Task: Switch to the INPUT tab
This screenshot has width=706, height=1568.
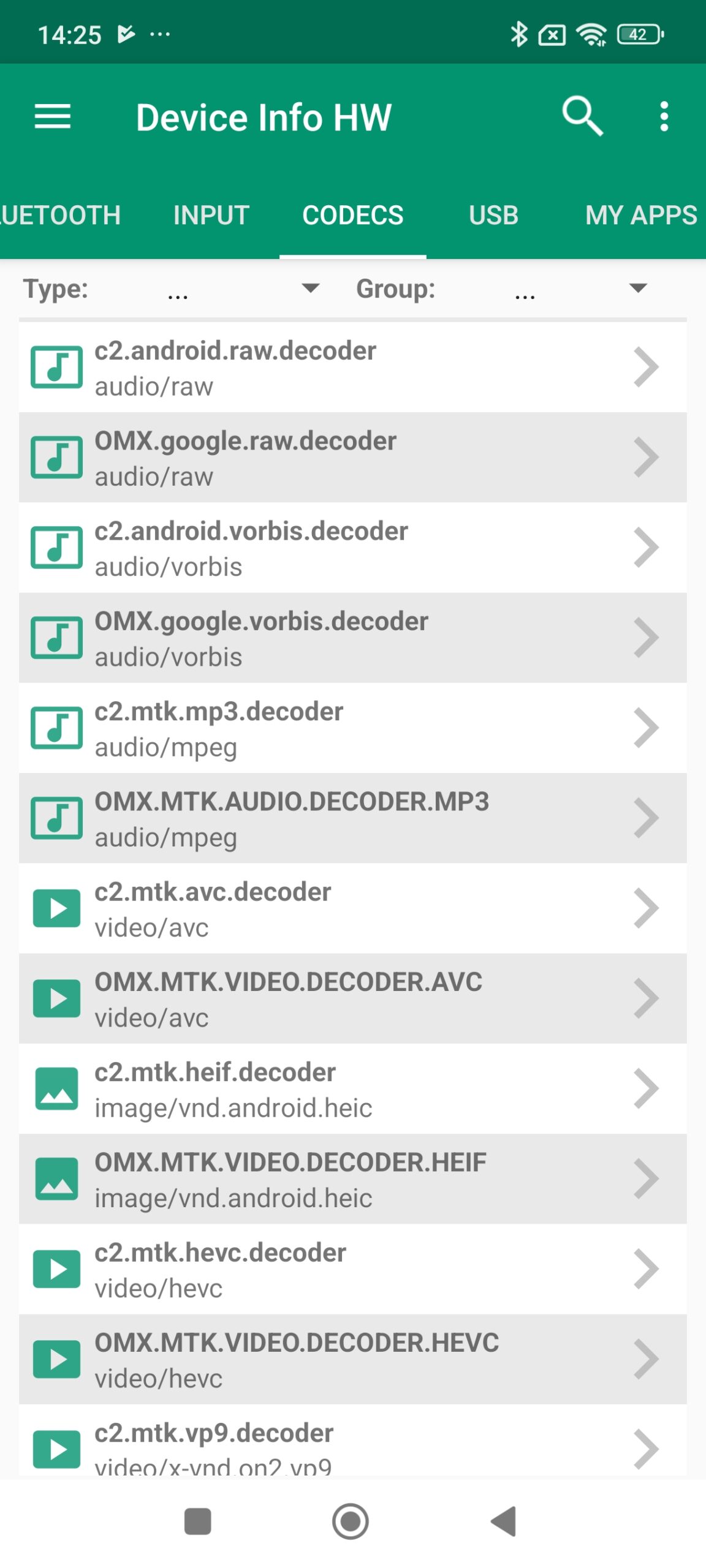Action: (211, 216)
